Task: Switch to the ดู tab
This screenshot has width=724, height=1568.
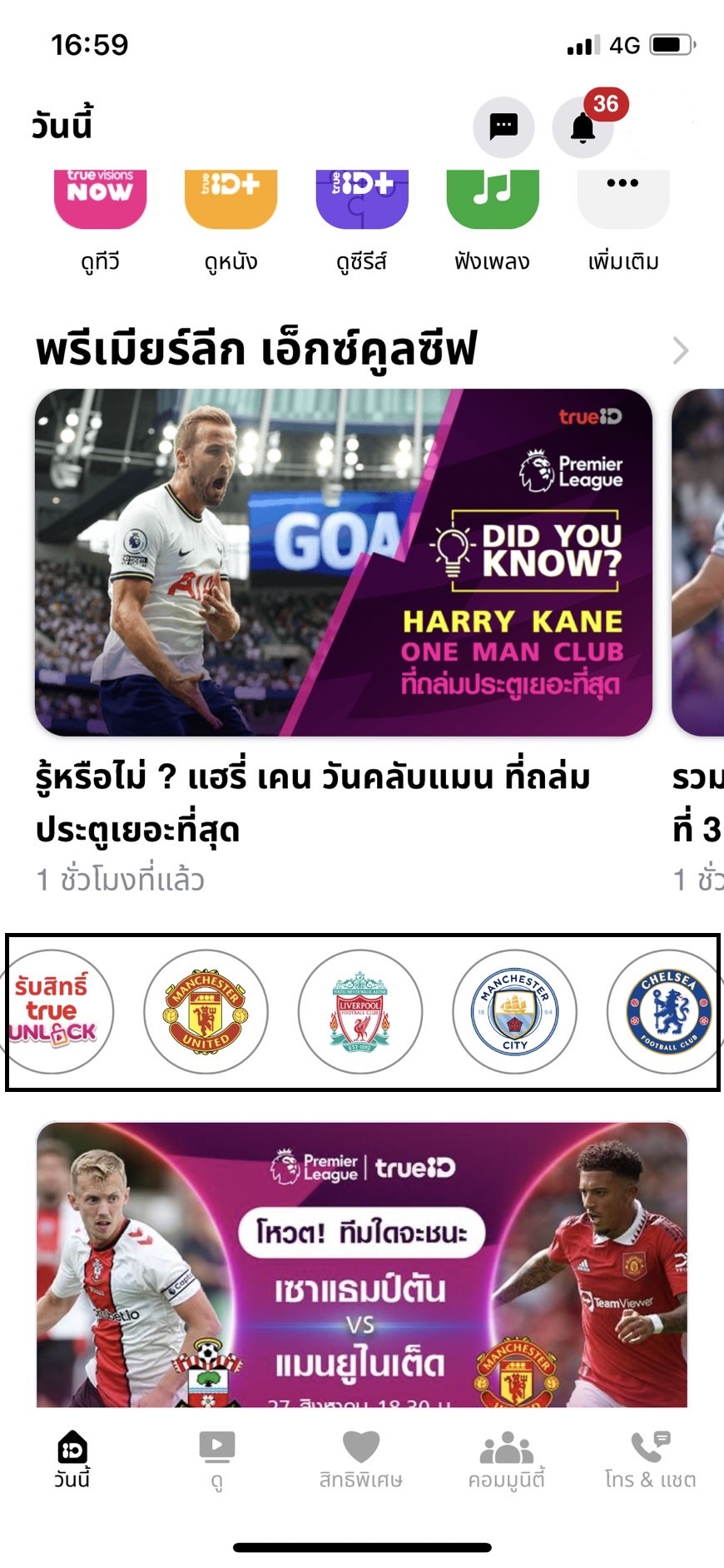Action: click(x=217, y=1459)
